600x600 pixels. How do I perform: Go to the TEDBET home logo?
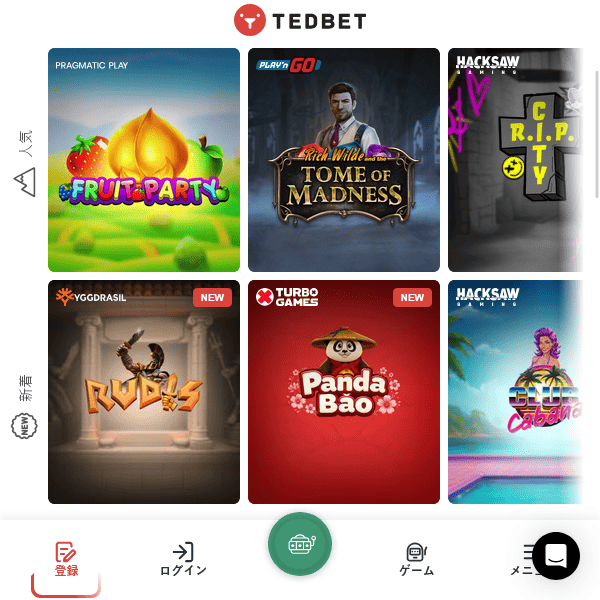(300, 20)
